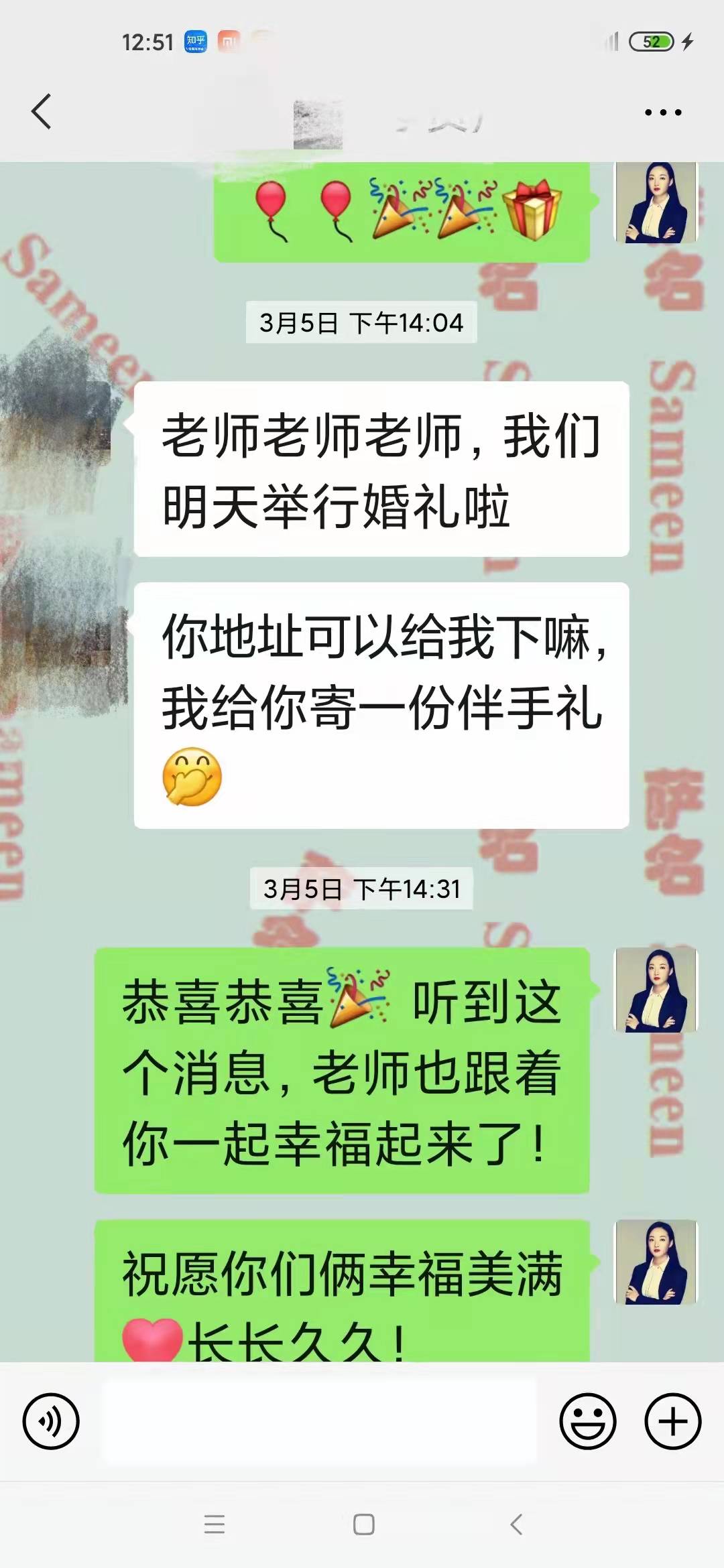Viewport: 724px width, 1568px height.
Task: Open the emoji picker
Action: (588, 1421)
